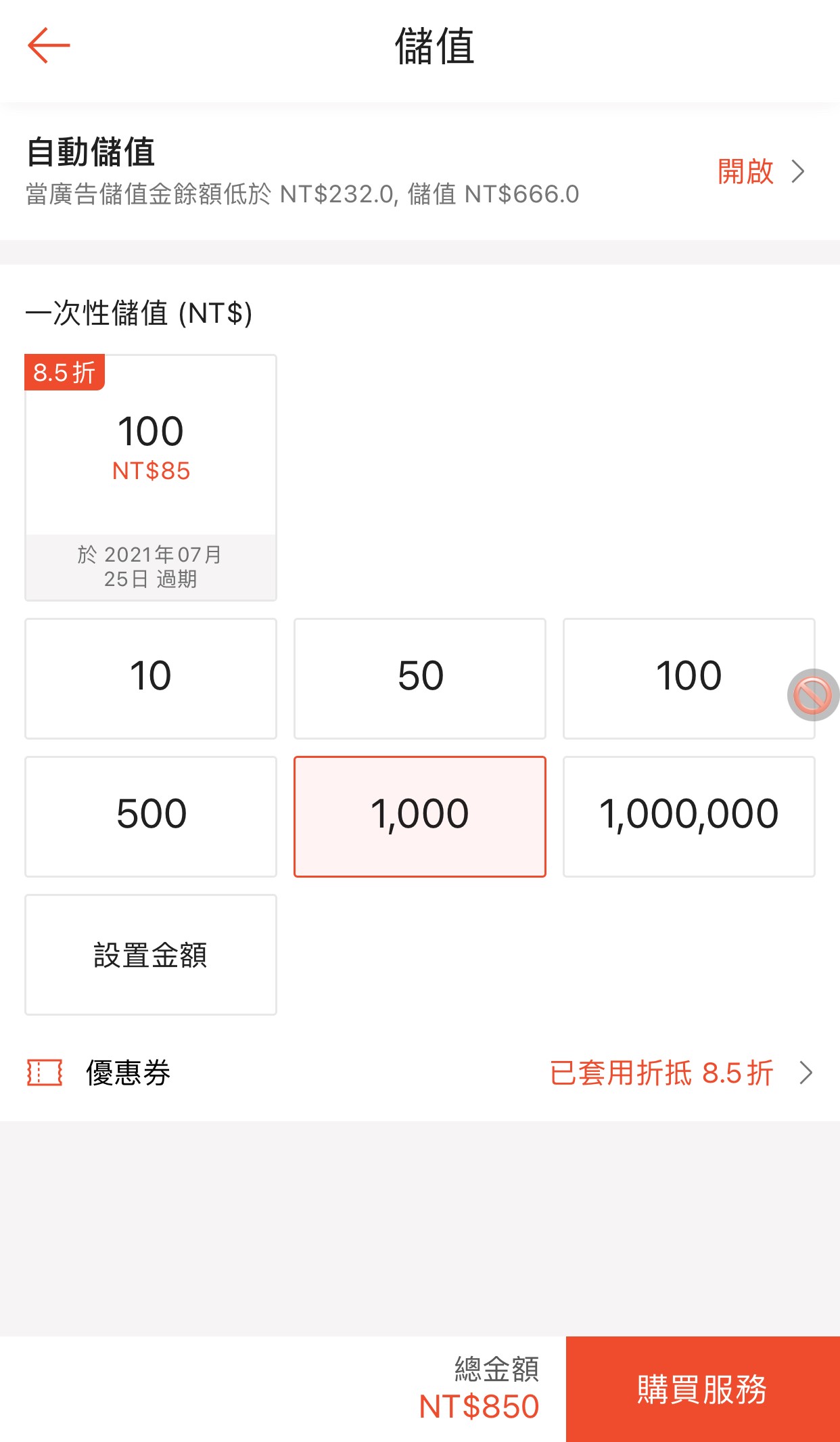Select the regular 100 top-up amount
Screen dimensions: 840x1442
coord(689,678)
